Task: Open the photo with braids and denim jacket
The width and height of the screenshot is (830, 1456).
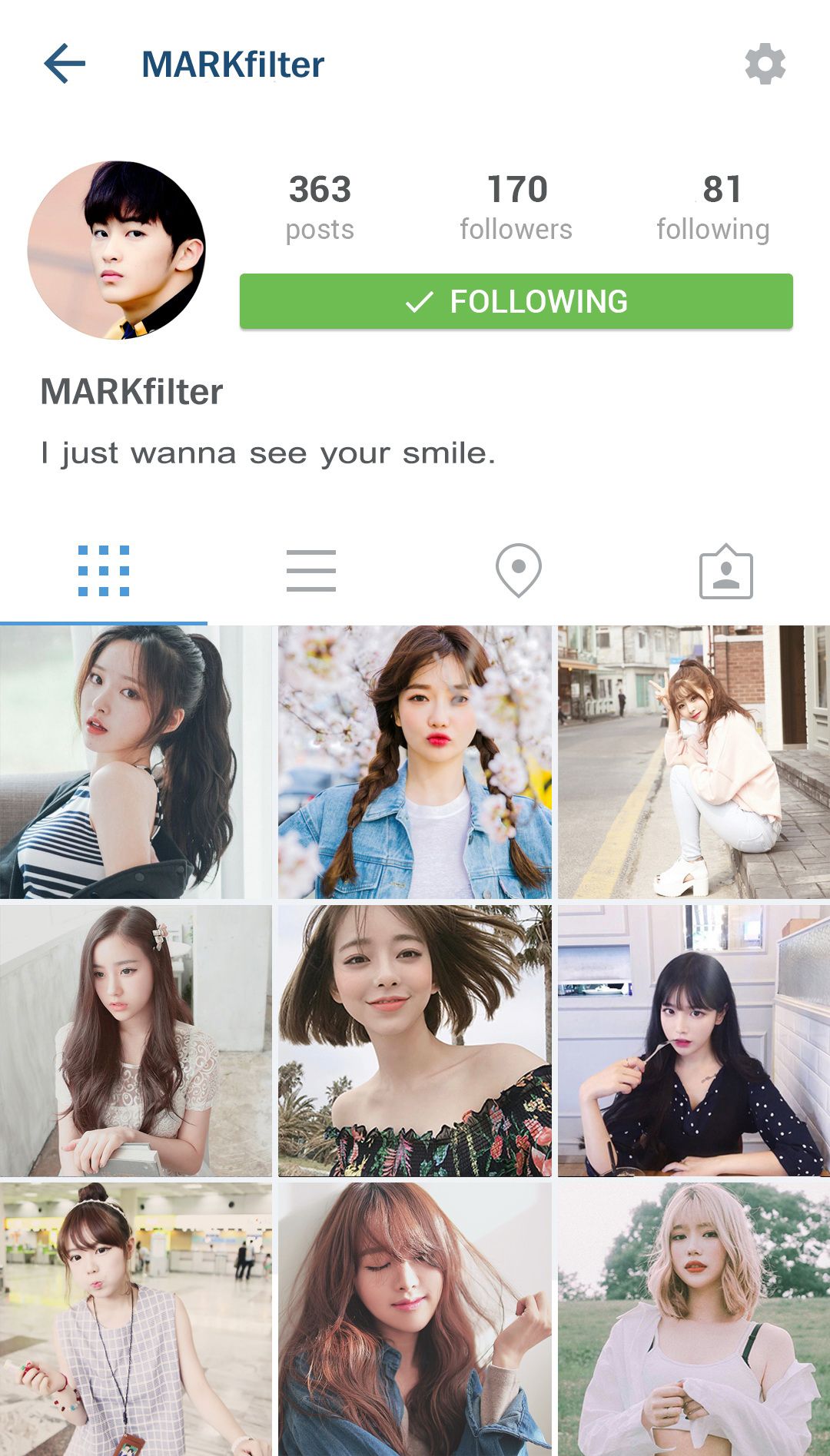Action: click(415, 762)
